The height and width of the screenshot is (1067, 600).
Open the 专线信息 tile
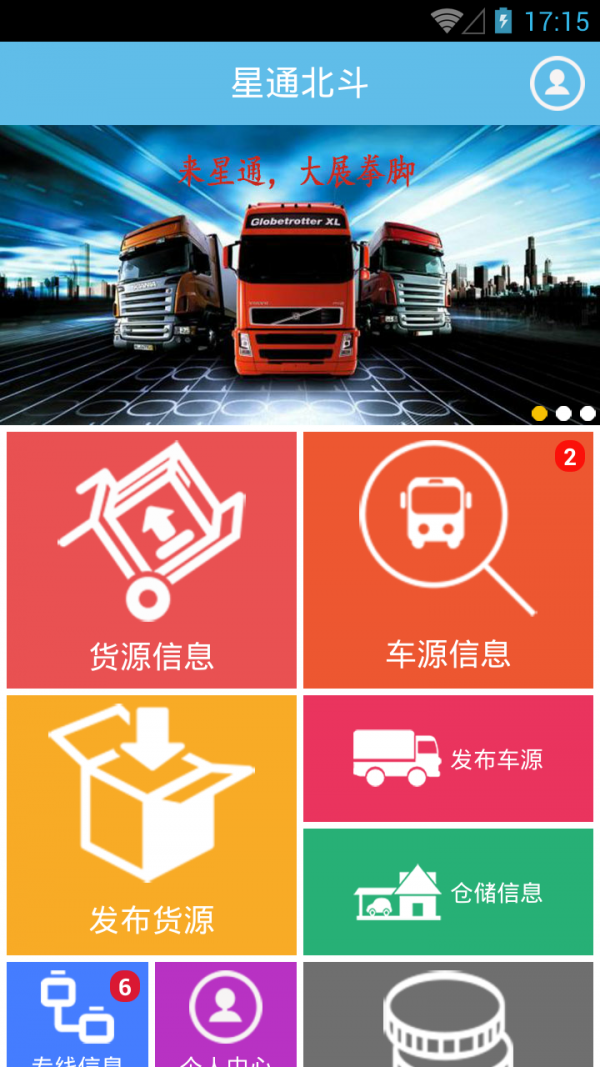click(77, 1015)
